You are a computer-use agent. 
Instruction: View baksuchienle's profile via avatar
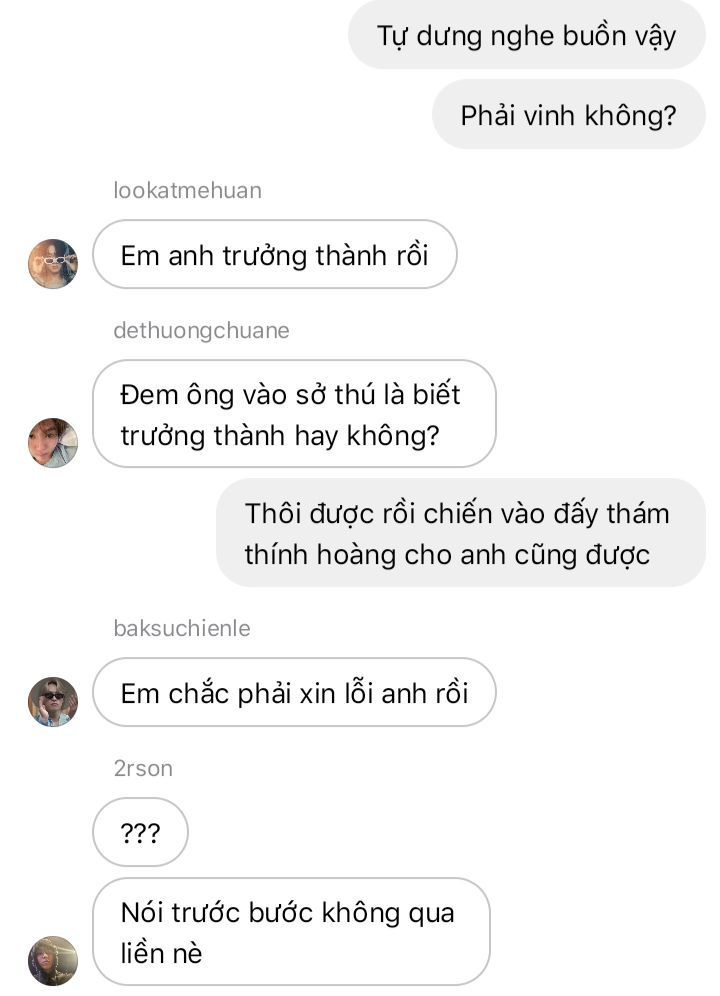(x=53, y=702)
